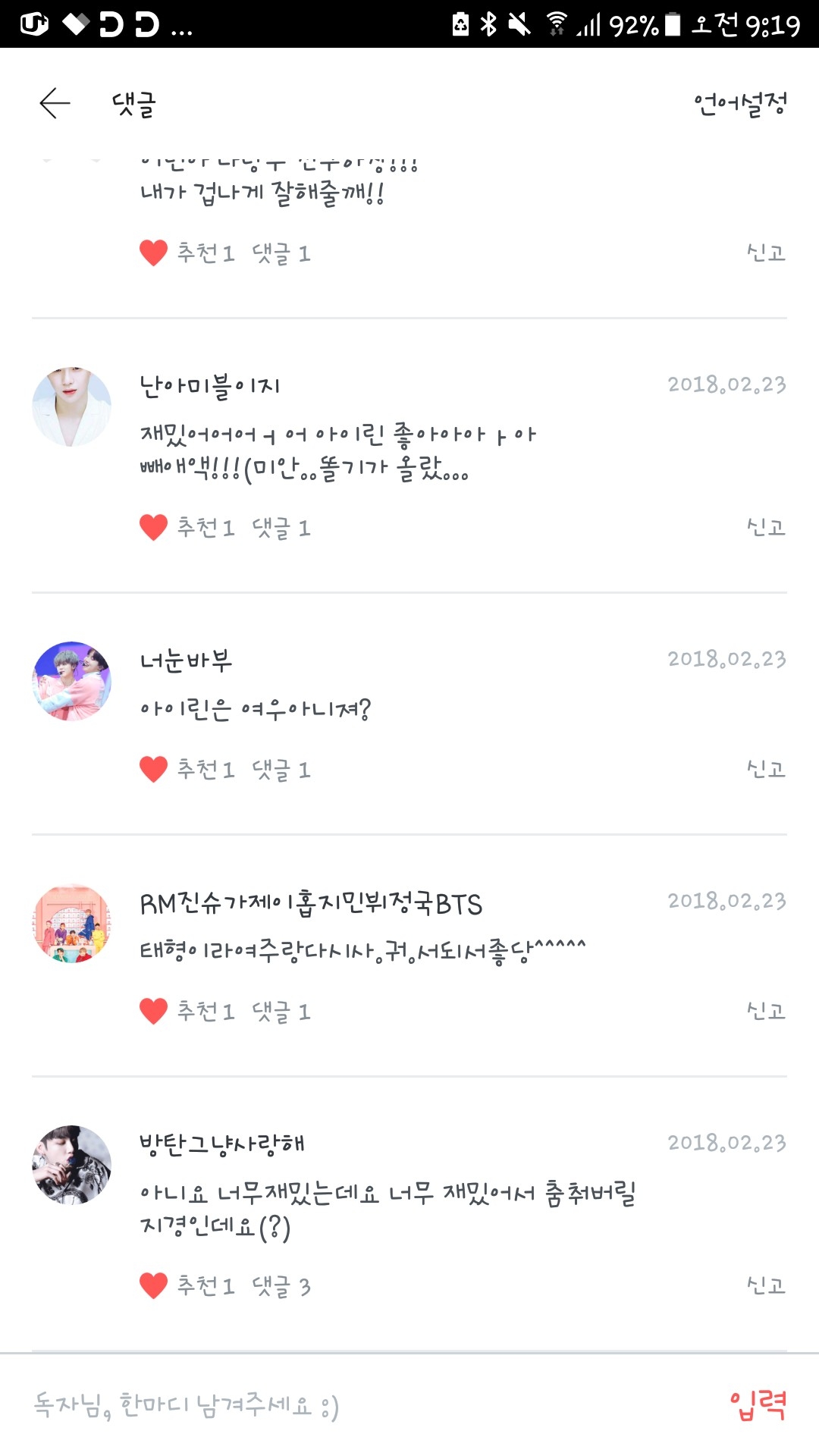This screenshot has width=819, height=1456.
Task: Report 난아미블이지's comment via 신고
Action: click(x=766, y=527)
